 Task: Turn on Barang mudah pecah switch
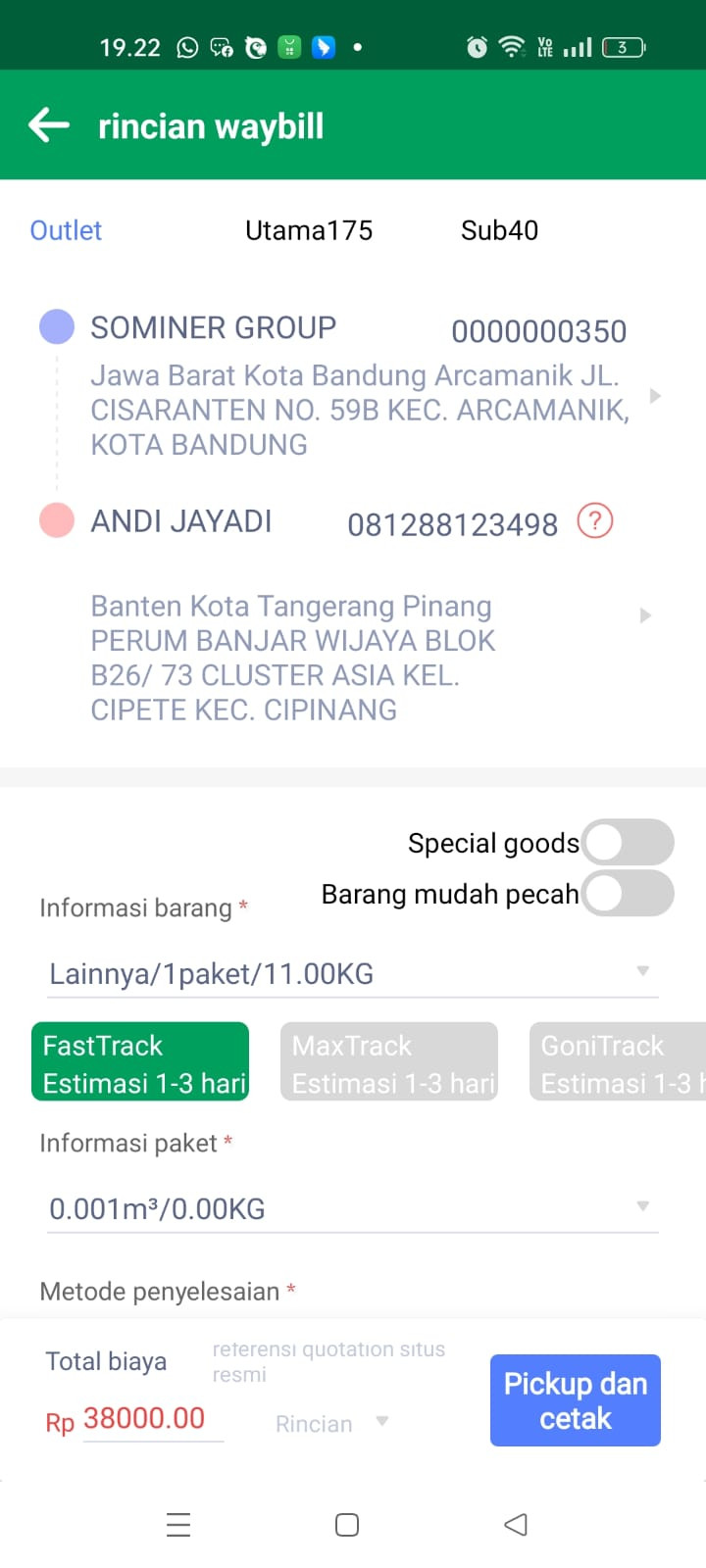(627, 894)
